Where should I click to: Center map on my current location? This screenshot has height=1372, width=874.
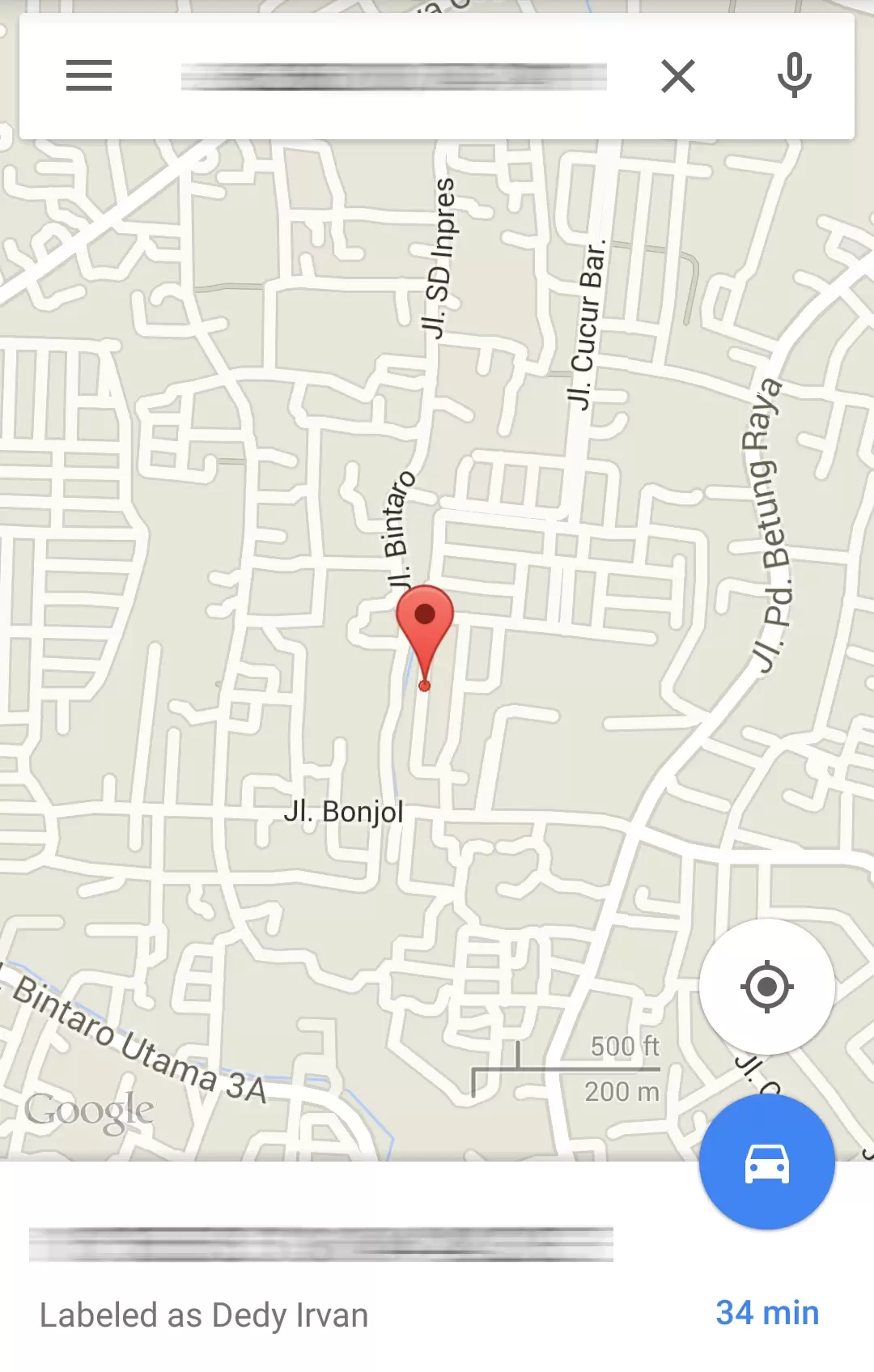[x=766, y=987]
